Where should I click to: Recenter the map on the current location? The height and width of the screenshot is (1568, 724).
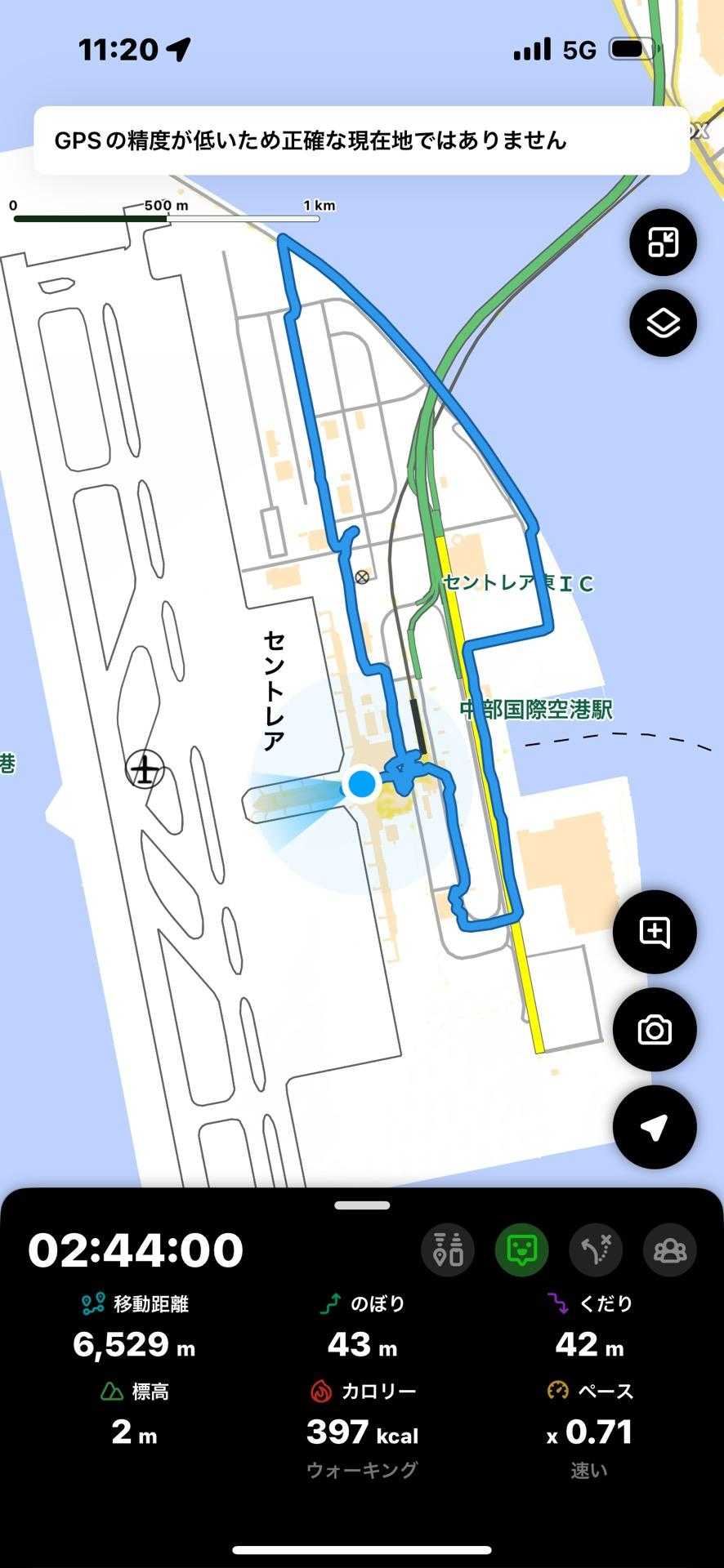[x=655, y=1127]
